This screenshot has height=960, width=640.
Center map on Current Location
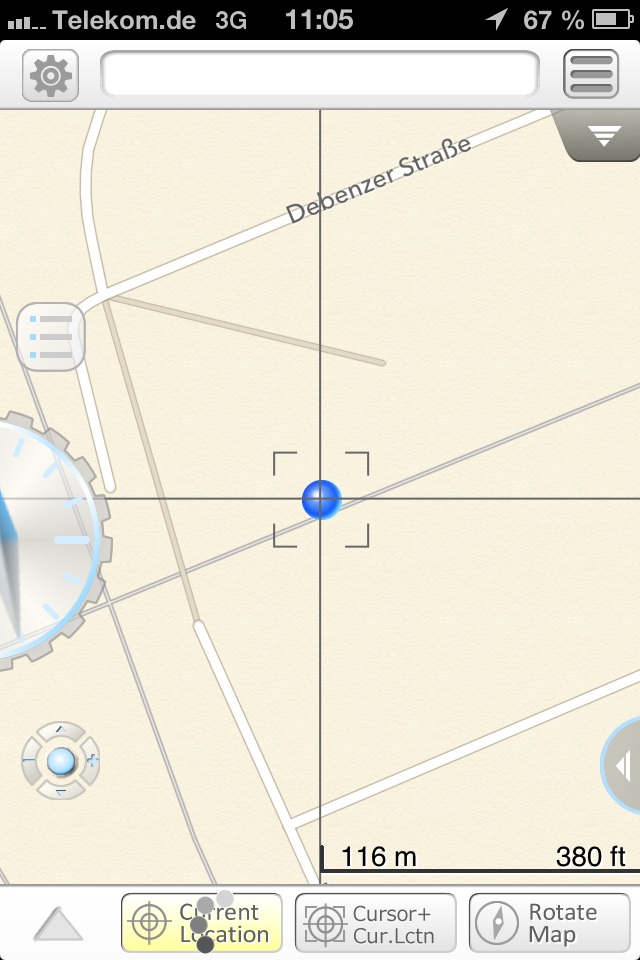[201, 923]
